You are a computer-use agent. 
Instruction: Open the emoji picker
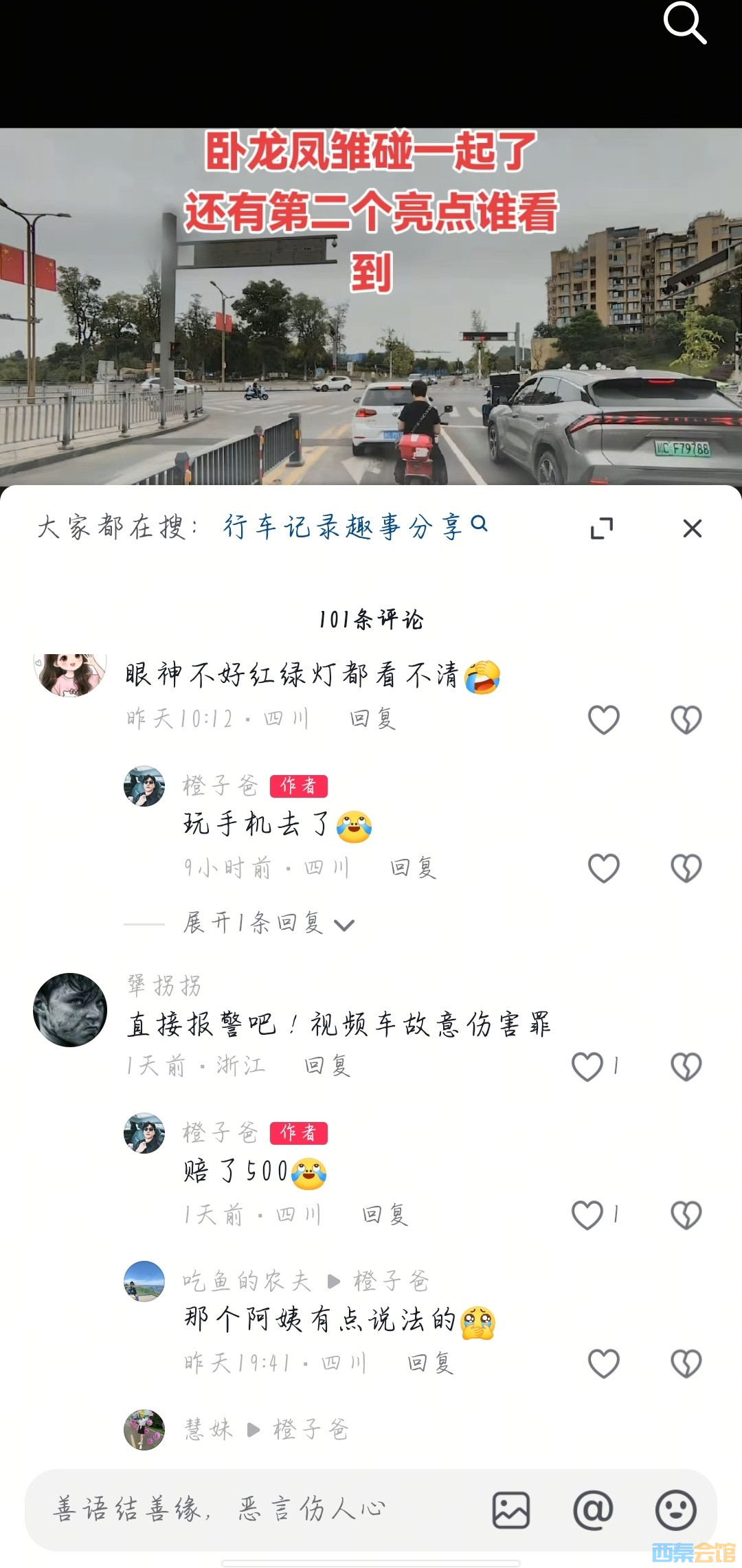tap(675, 1510)
